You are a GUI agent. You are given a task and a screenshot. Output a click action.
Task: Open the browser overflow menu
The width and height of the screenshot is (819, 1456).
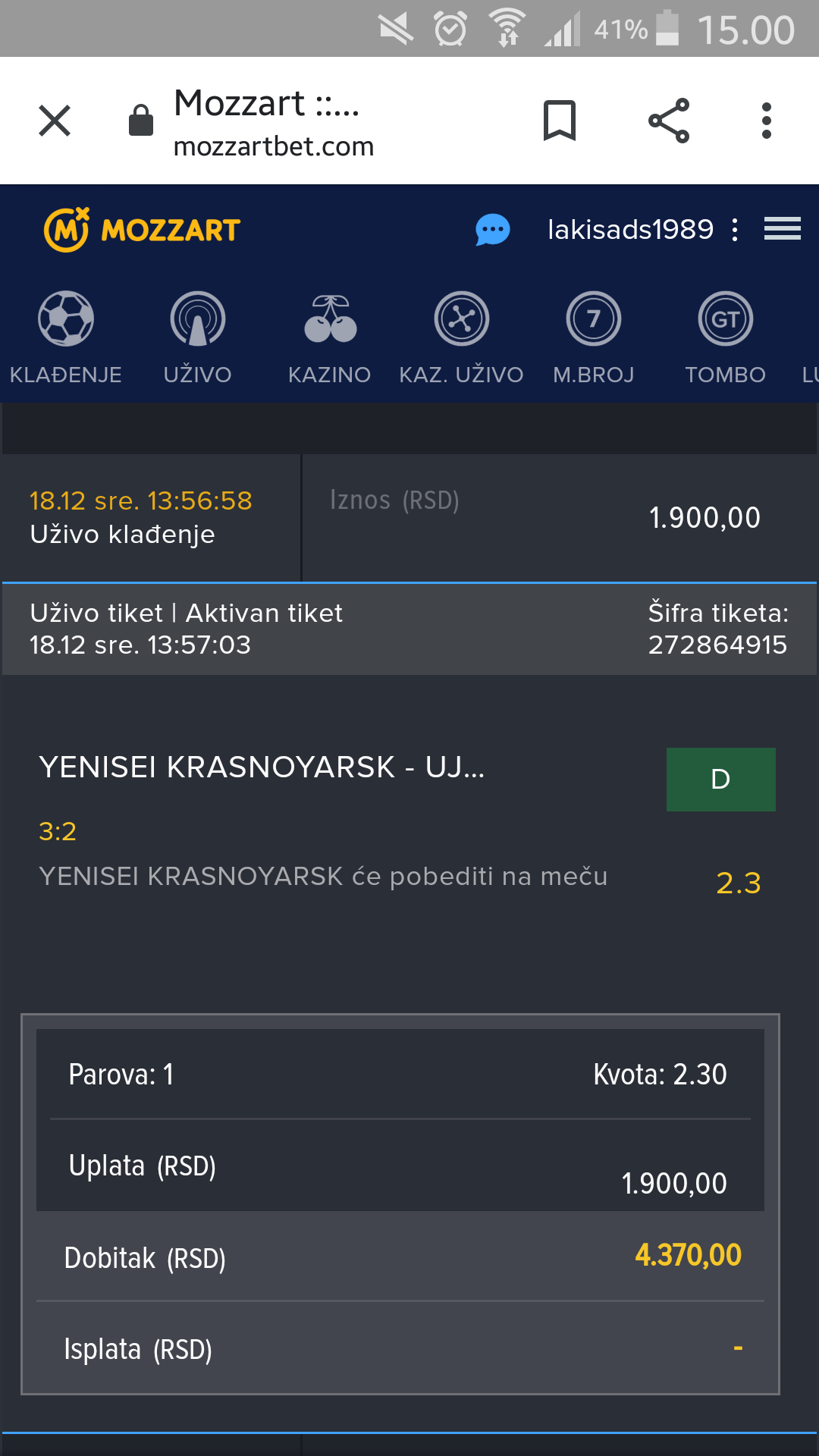[x=767, y=121]
